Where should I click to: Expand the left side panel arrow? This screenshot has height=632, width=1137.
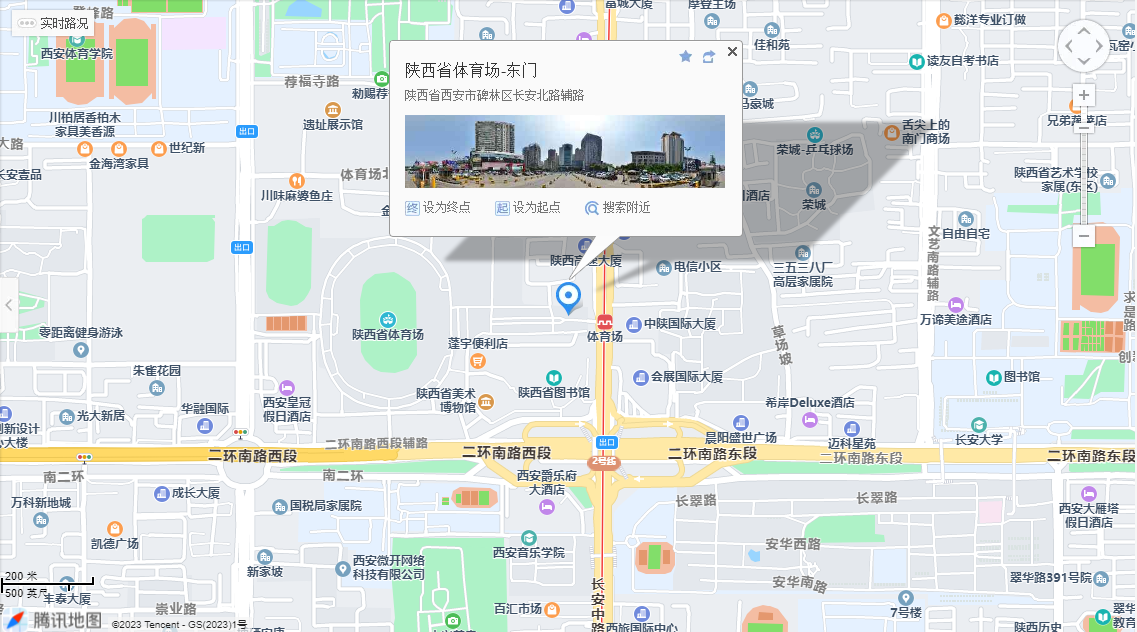(x=9, y=305)
